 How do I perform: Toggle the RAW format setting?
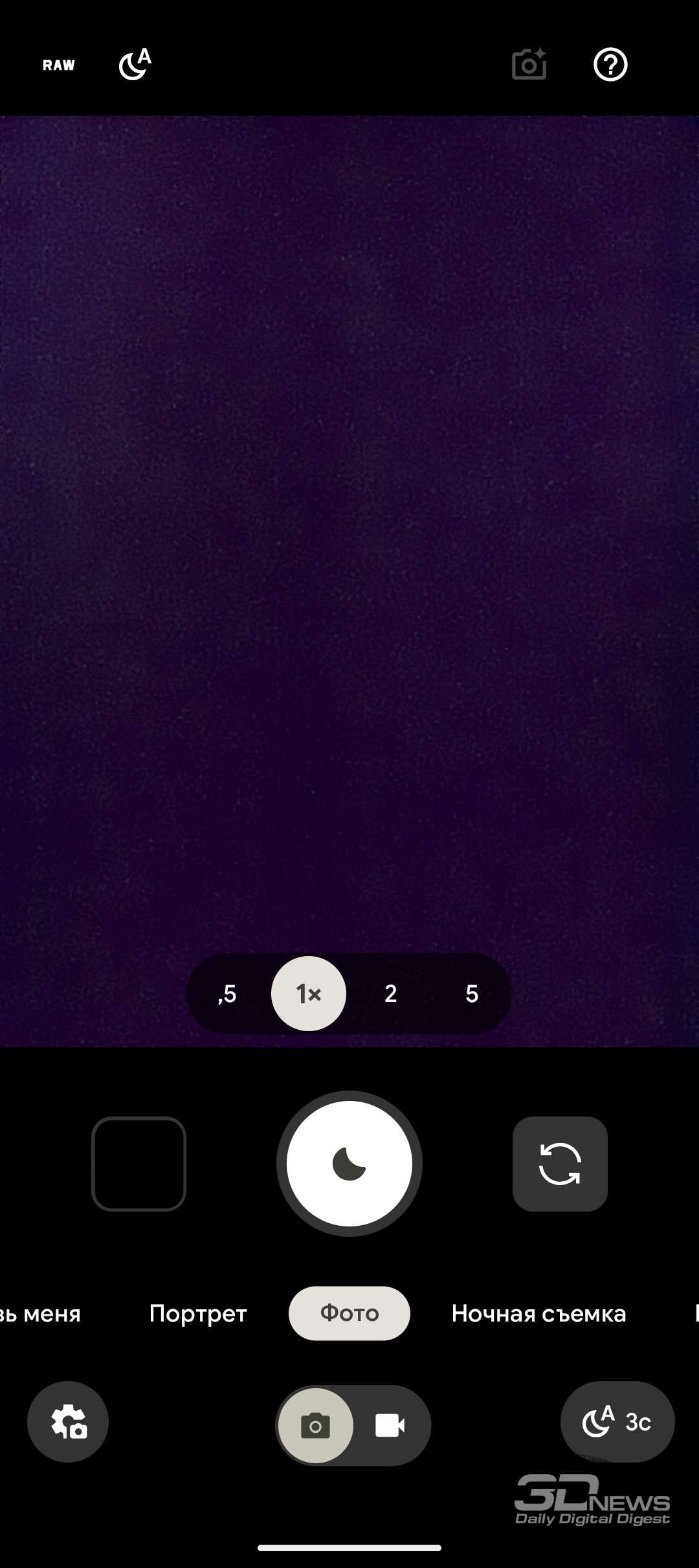(59, 65)
